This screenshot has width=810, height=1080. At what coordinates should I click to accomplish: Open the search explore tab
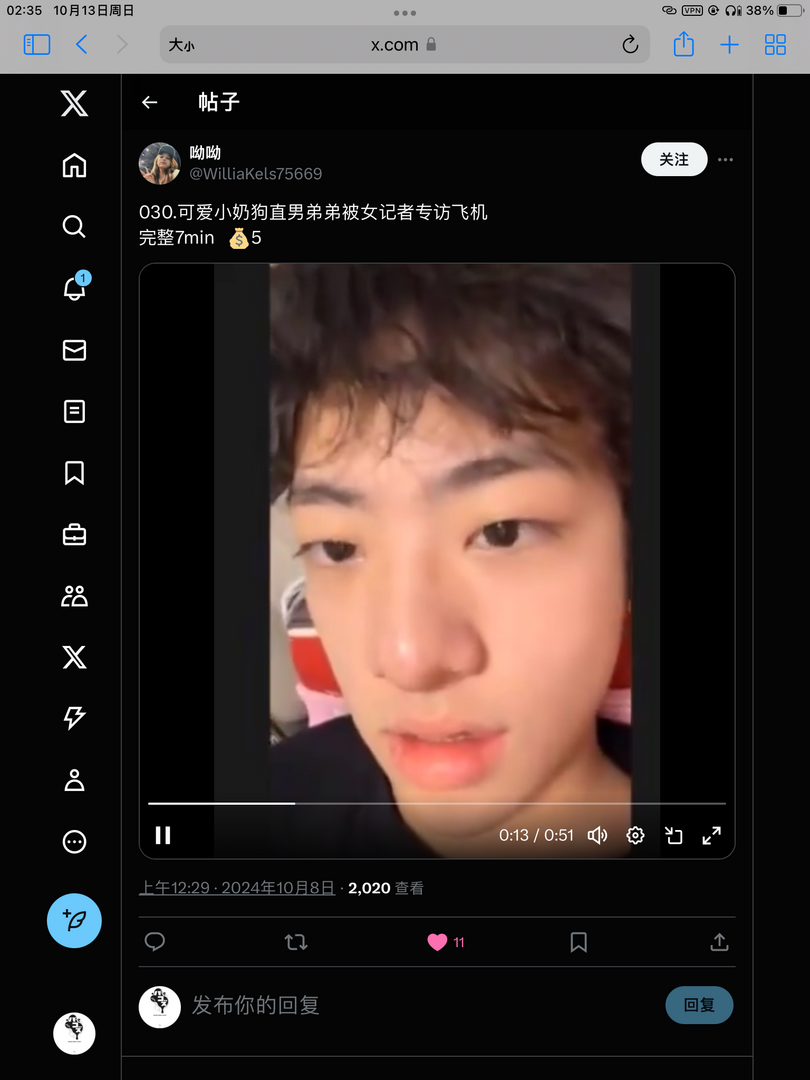[74, 227]
